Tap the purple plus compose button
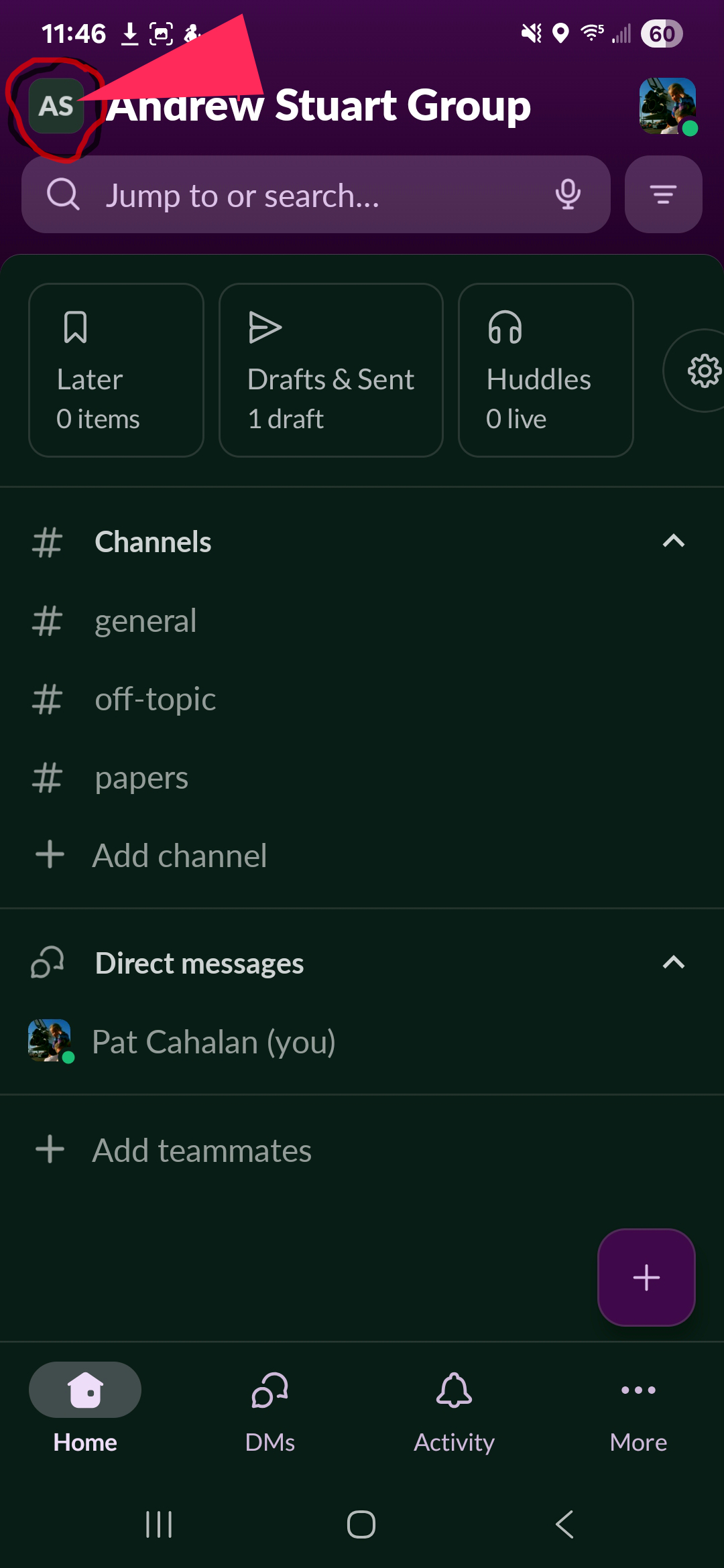 point(646,1277)
